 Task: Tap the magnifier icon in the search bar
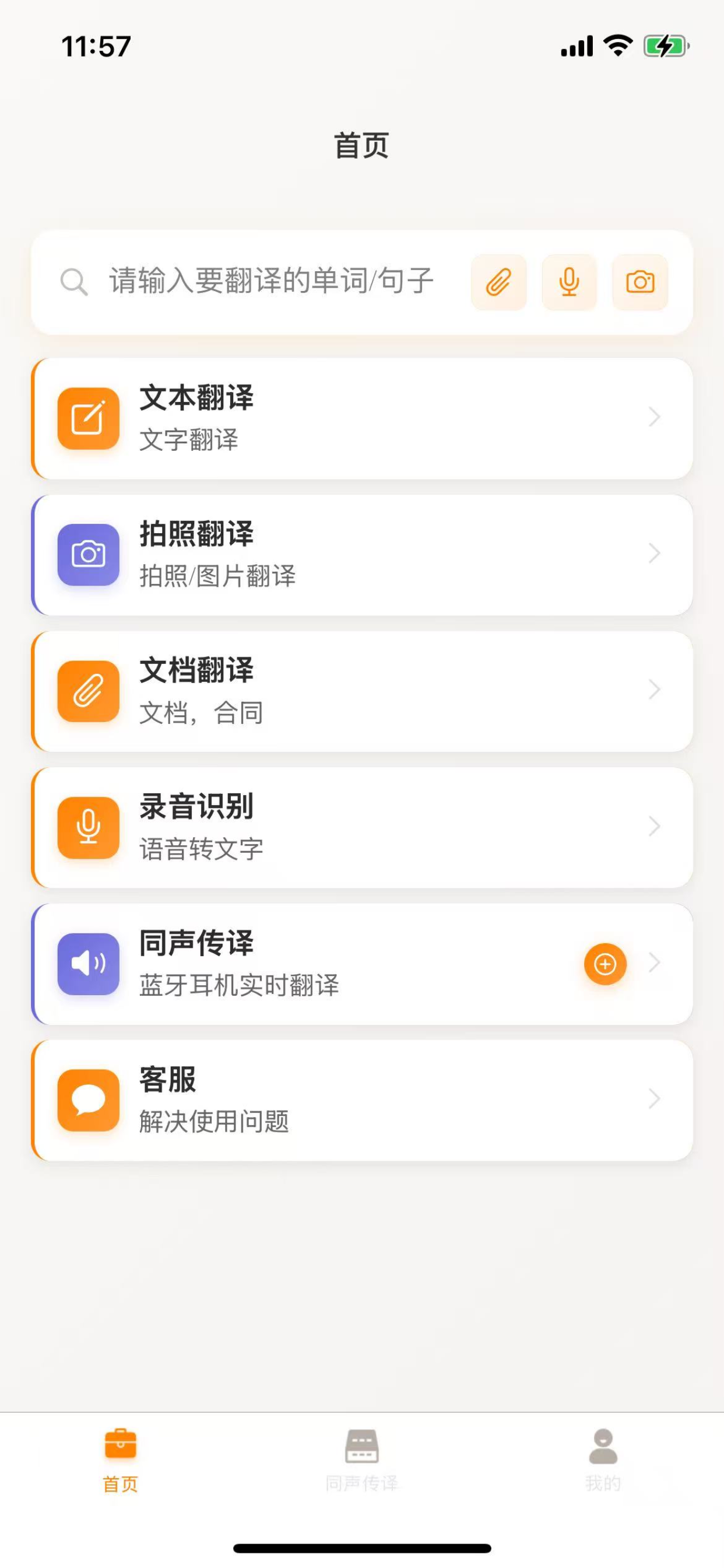[73, 282]
